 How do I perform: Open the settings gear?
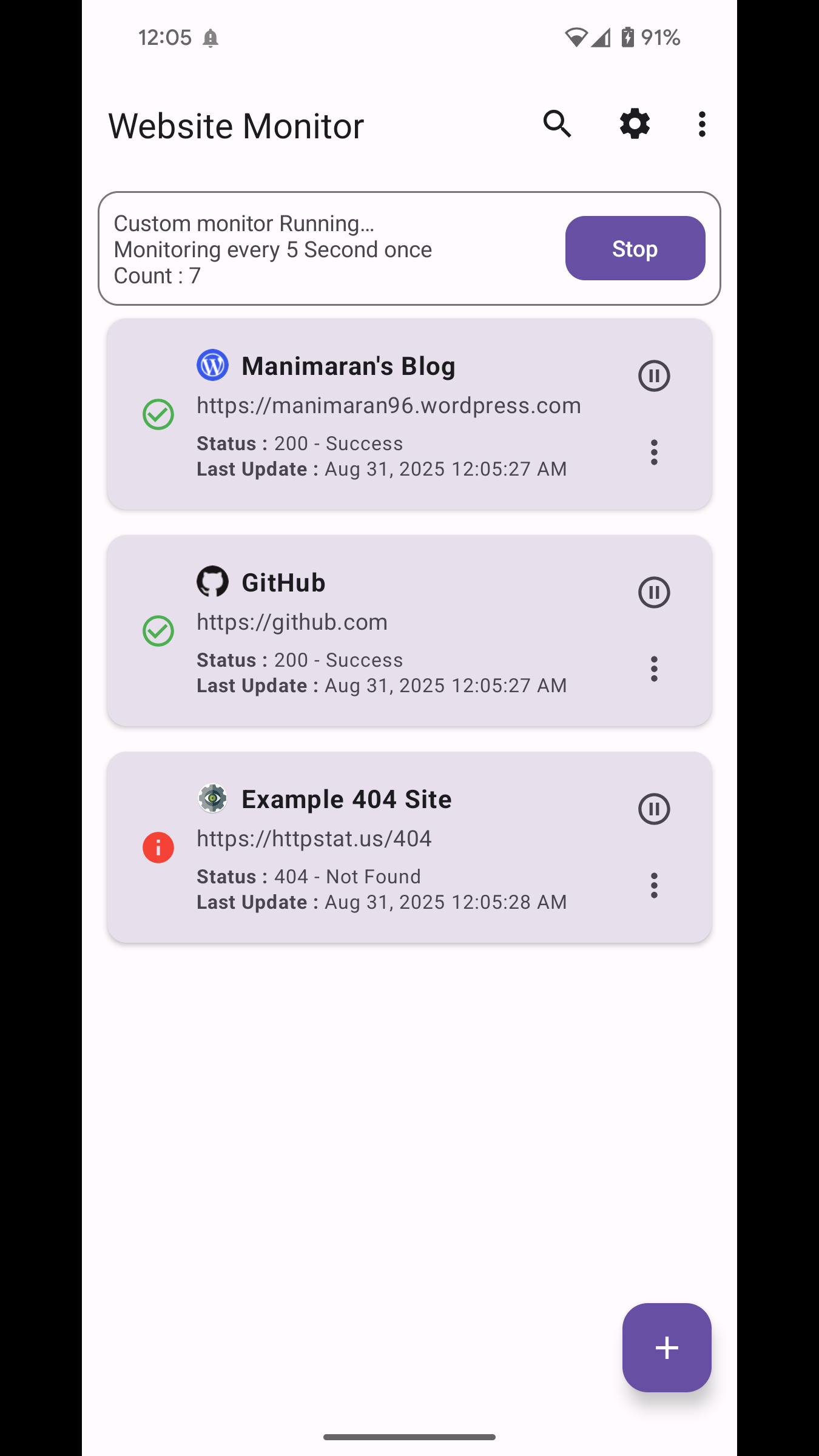click(x=635, y=124)
